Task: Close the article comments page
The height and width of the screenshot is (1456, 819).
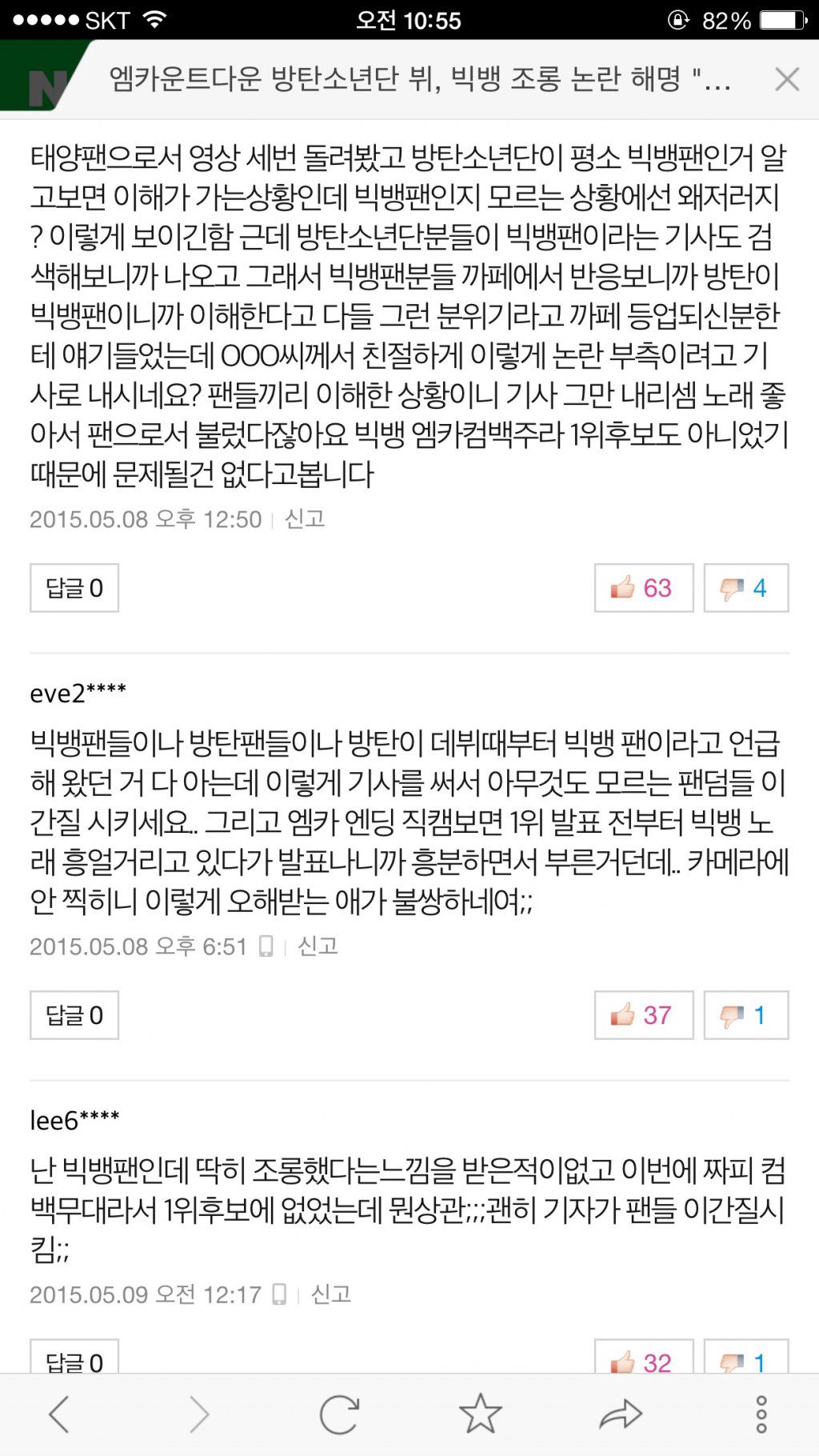Action: 787,79
